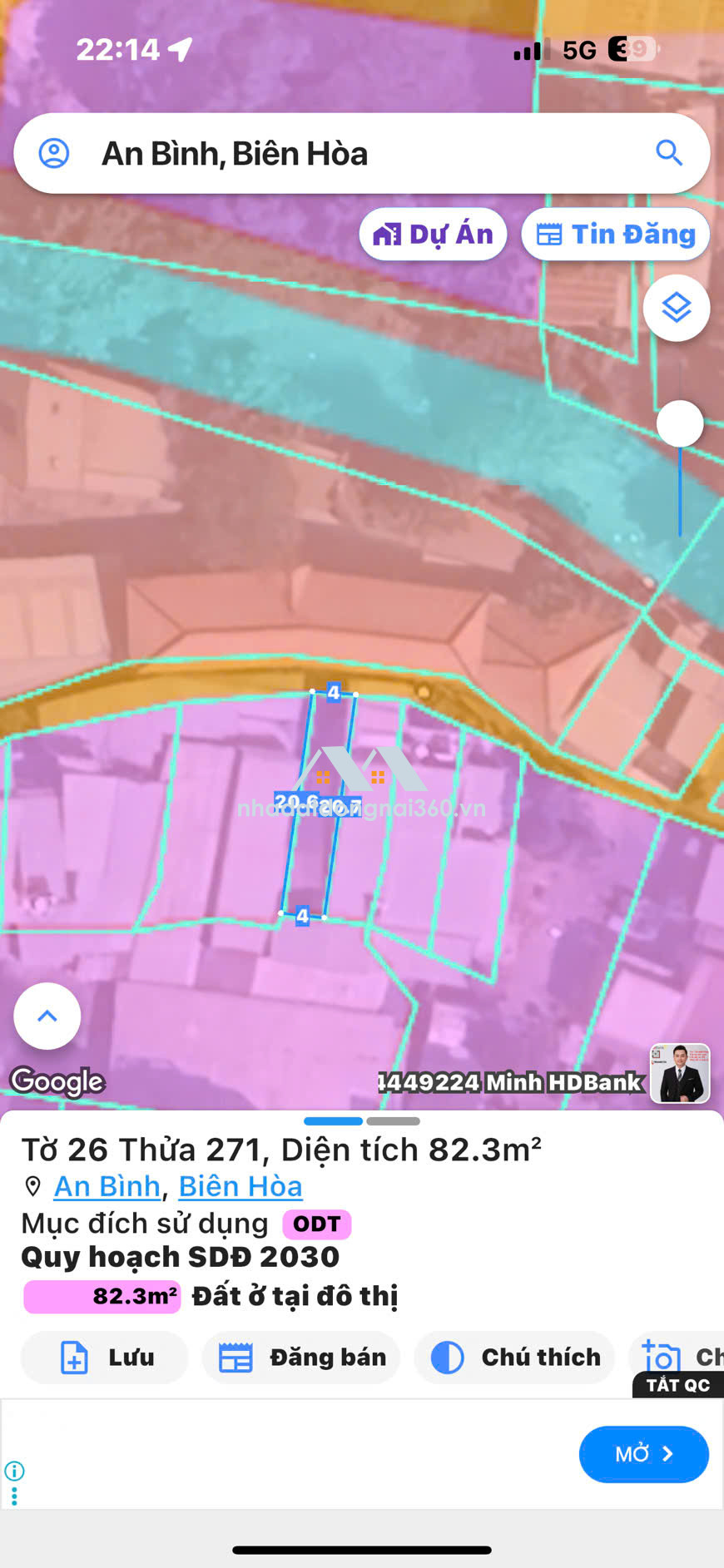Viewport: 724px width, 1568px height.
Task: Open the map layers button
Action: tap(676, 308)
